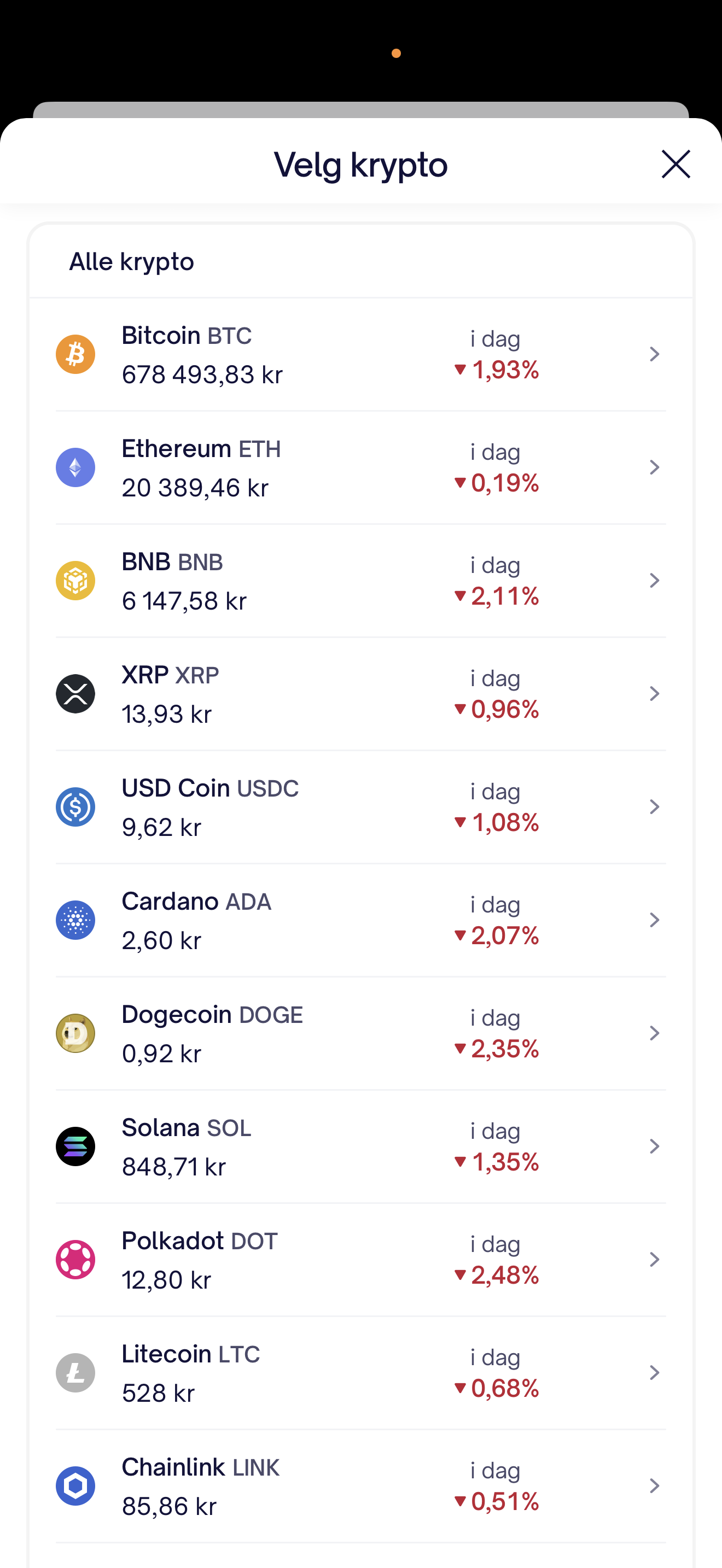The width and height of the screenshot is (722, 1568).
Task: Select the XRP logo icon
Action: click(75, 693)
